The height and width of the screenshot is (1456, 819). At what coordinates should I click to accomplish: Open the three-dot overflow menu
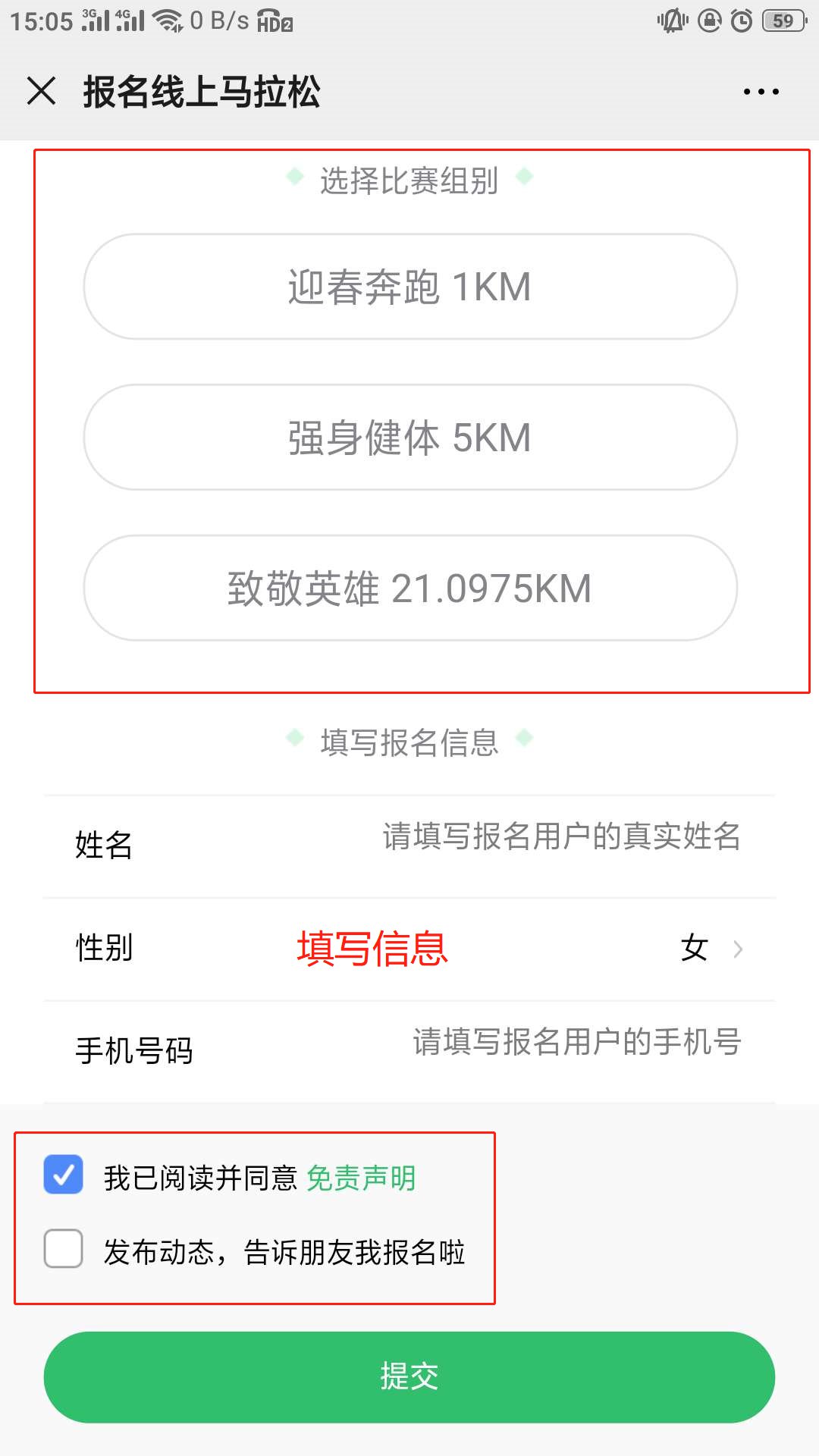pyautogui.click(x=761, y=92)
